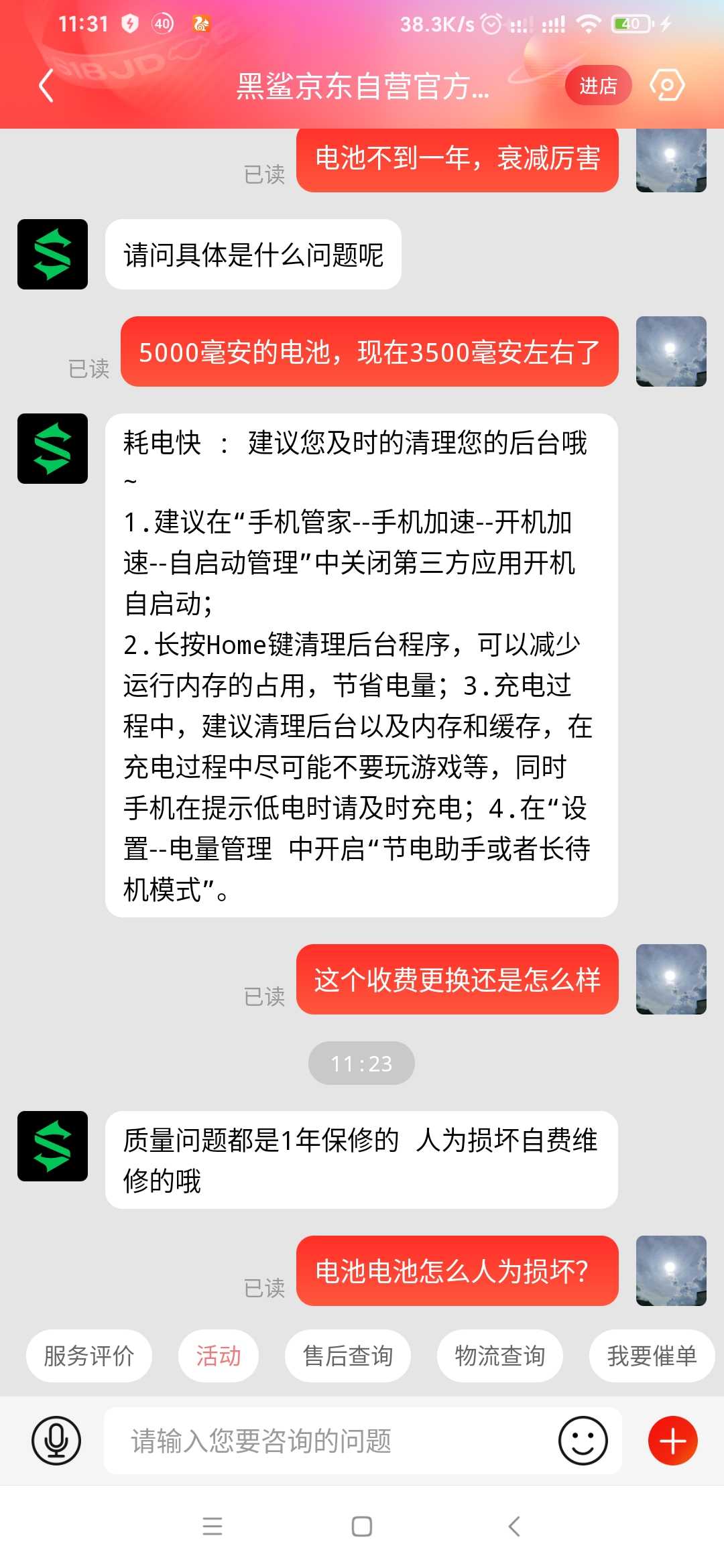Open the red plus attachment button

(x=673, y=1441)
